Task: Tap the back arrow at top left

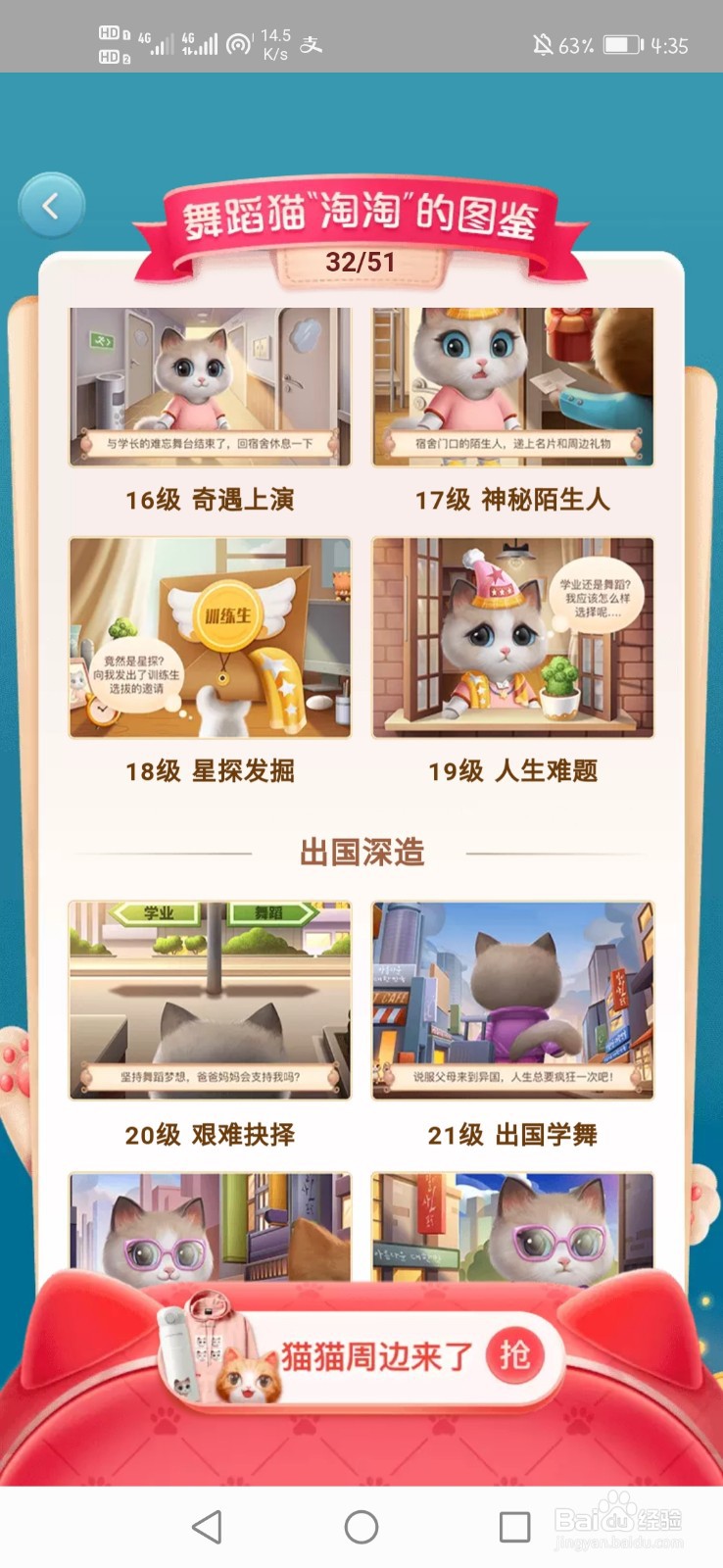Action: tap(51, 206)
